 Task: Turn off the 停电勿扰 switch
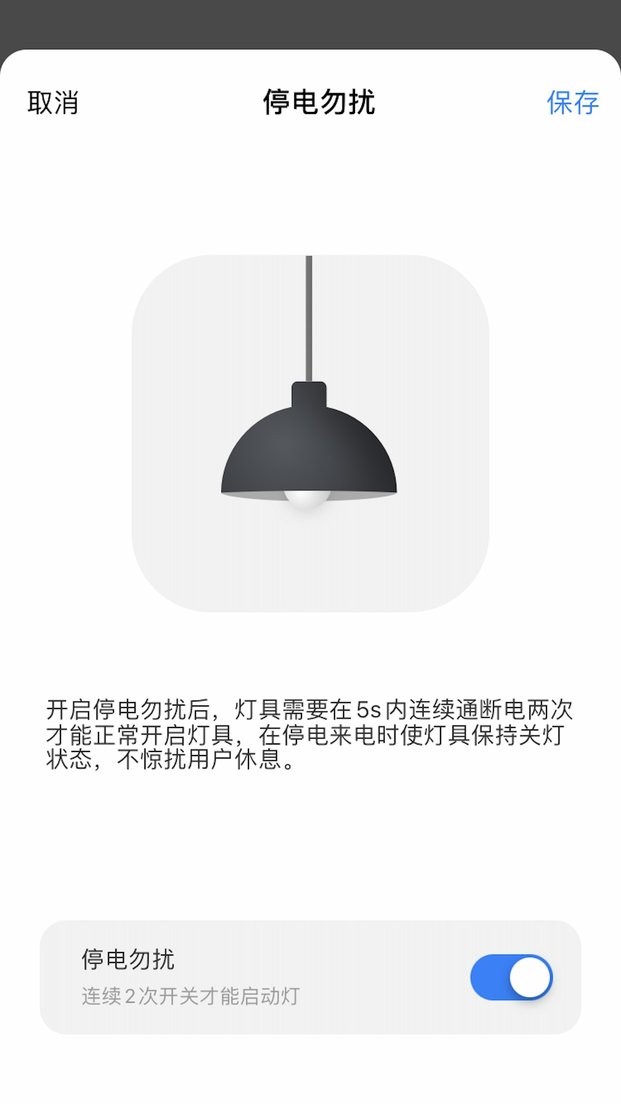[511, 977]
